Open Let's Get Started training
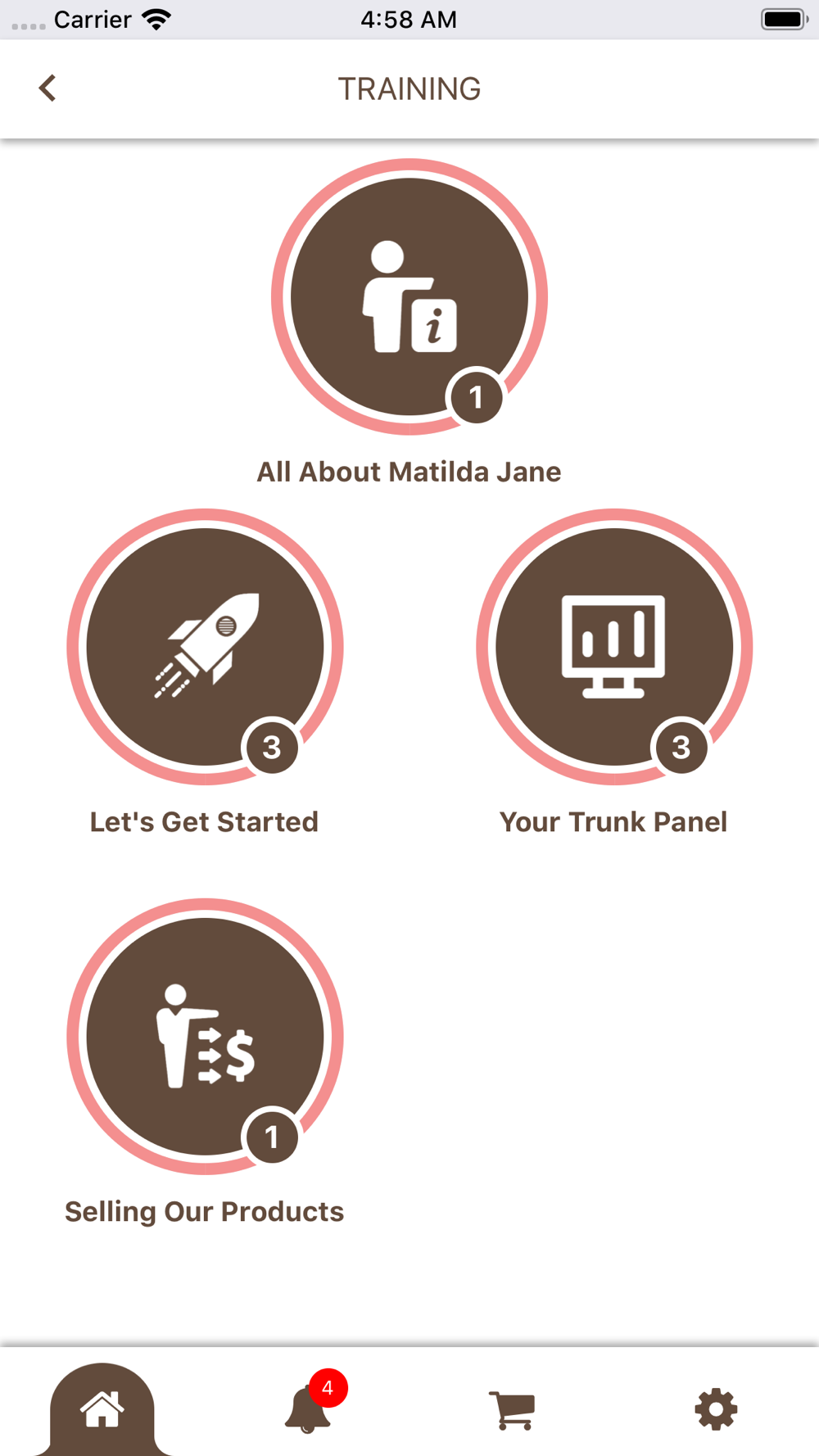 [205, 647]
